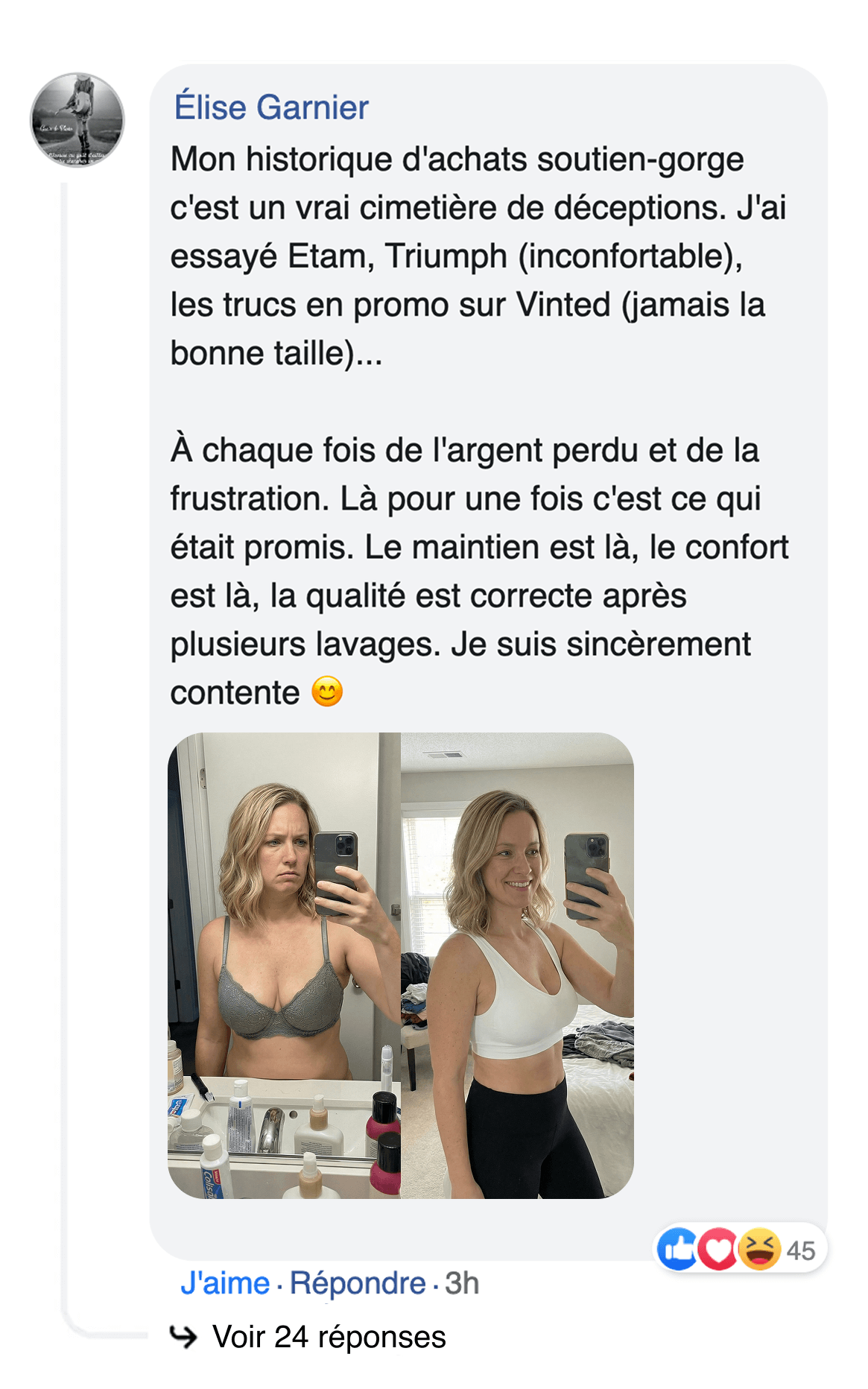Click the phone visible in the left mirror selfie
Screen dimensions: 868x1389
[x=337, y=870]
